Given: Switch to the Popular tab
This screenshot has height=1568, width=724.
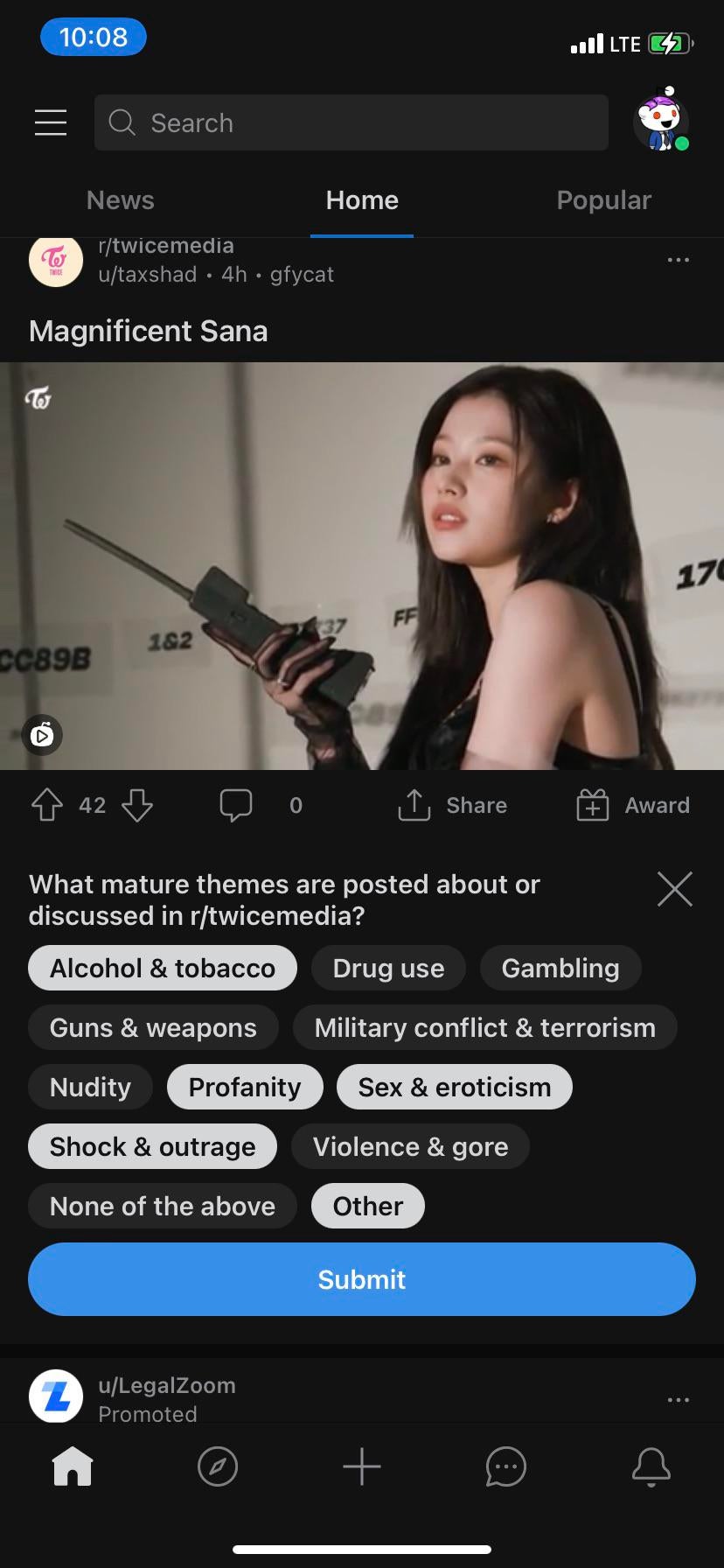Looking at the screenshot, I should (603, 200).
